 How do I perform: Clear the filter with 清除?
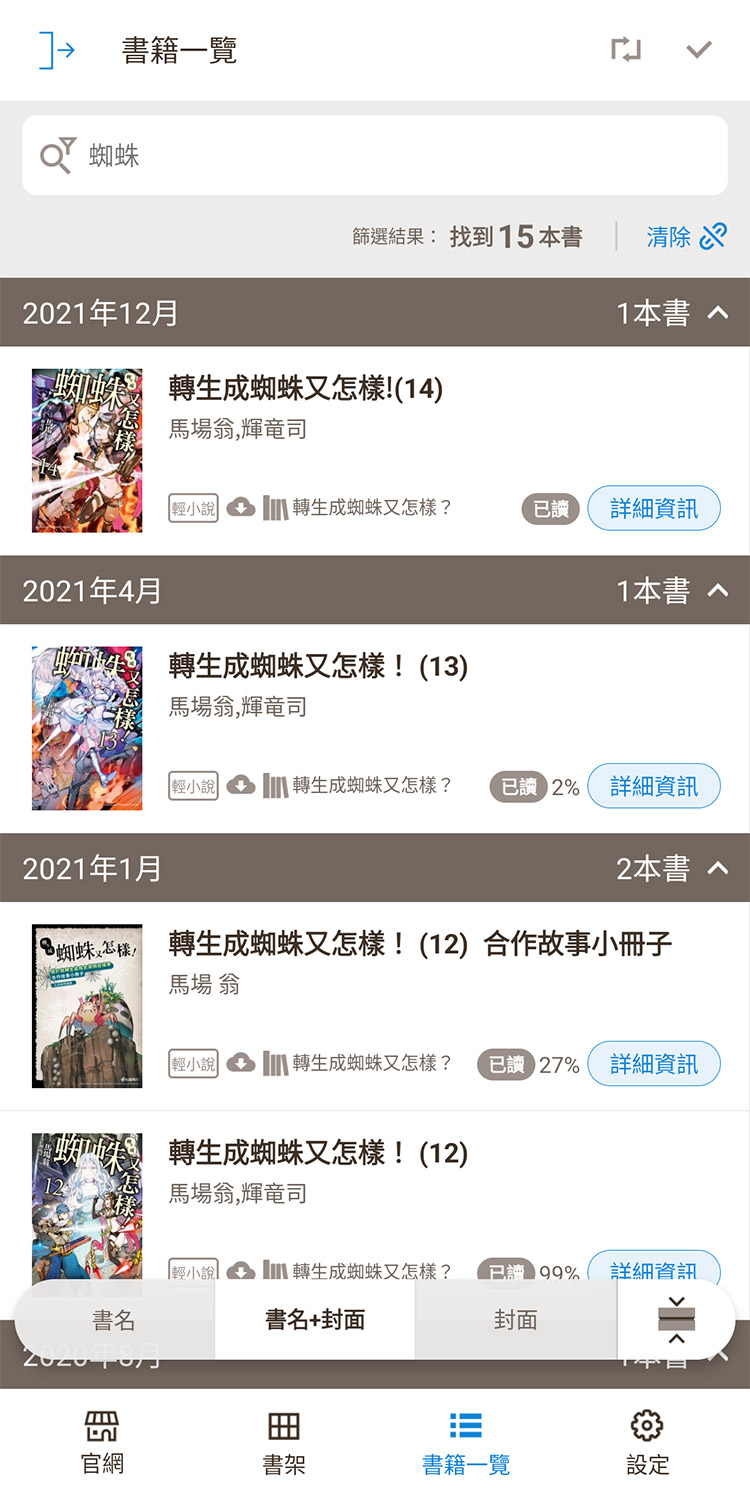(x=686, y=237)
